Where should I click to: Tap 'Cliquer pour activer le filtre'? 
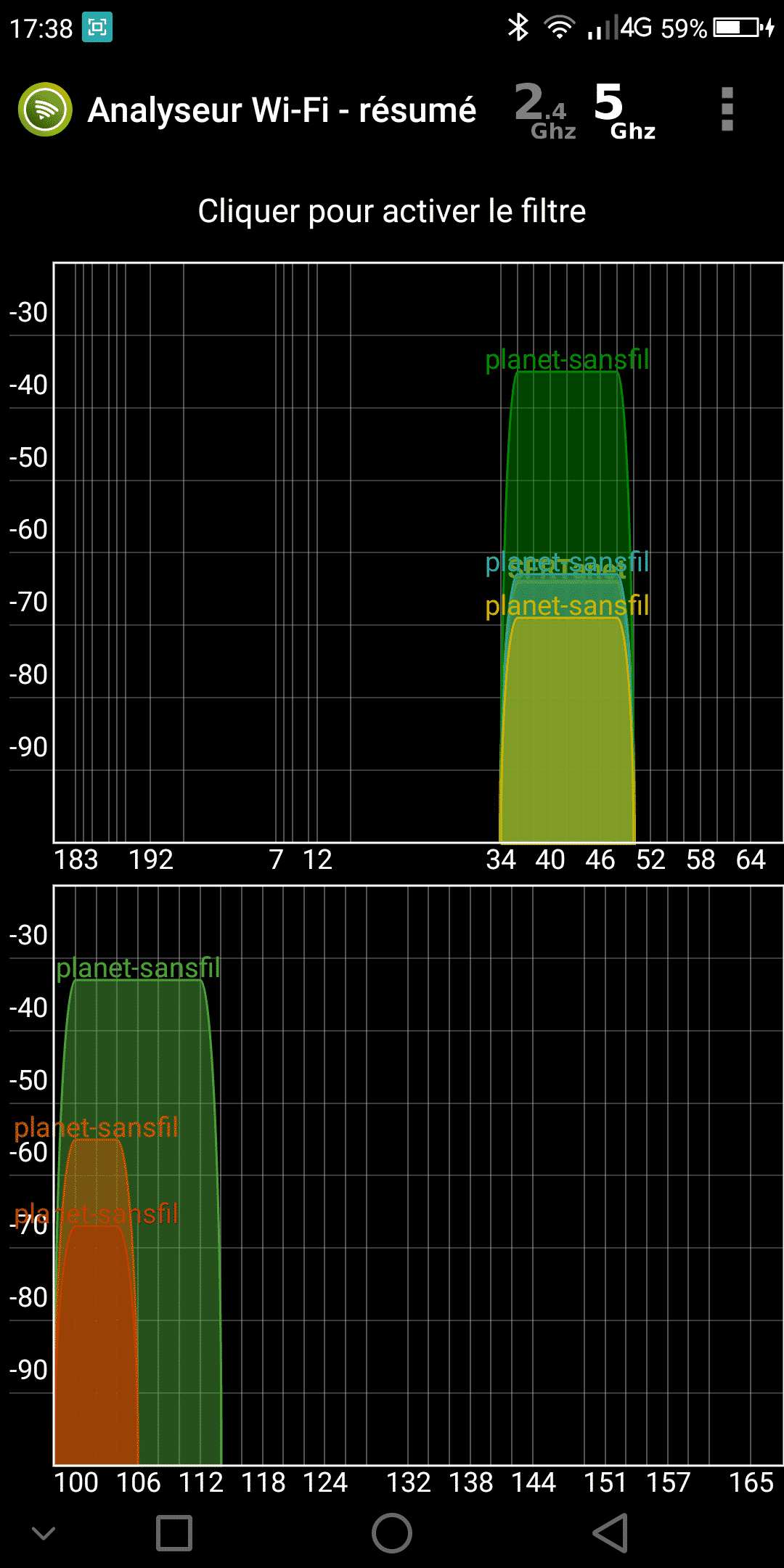(392, 211)
